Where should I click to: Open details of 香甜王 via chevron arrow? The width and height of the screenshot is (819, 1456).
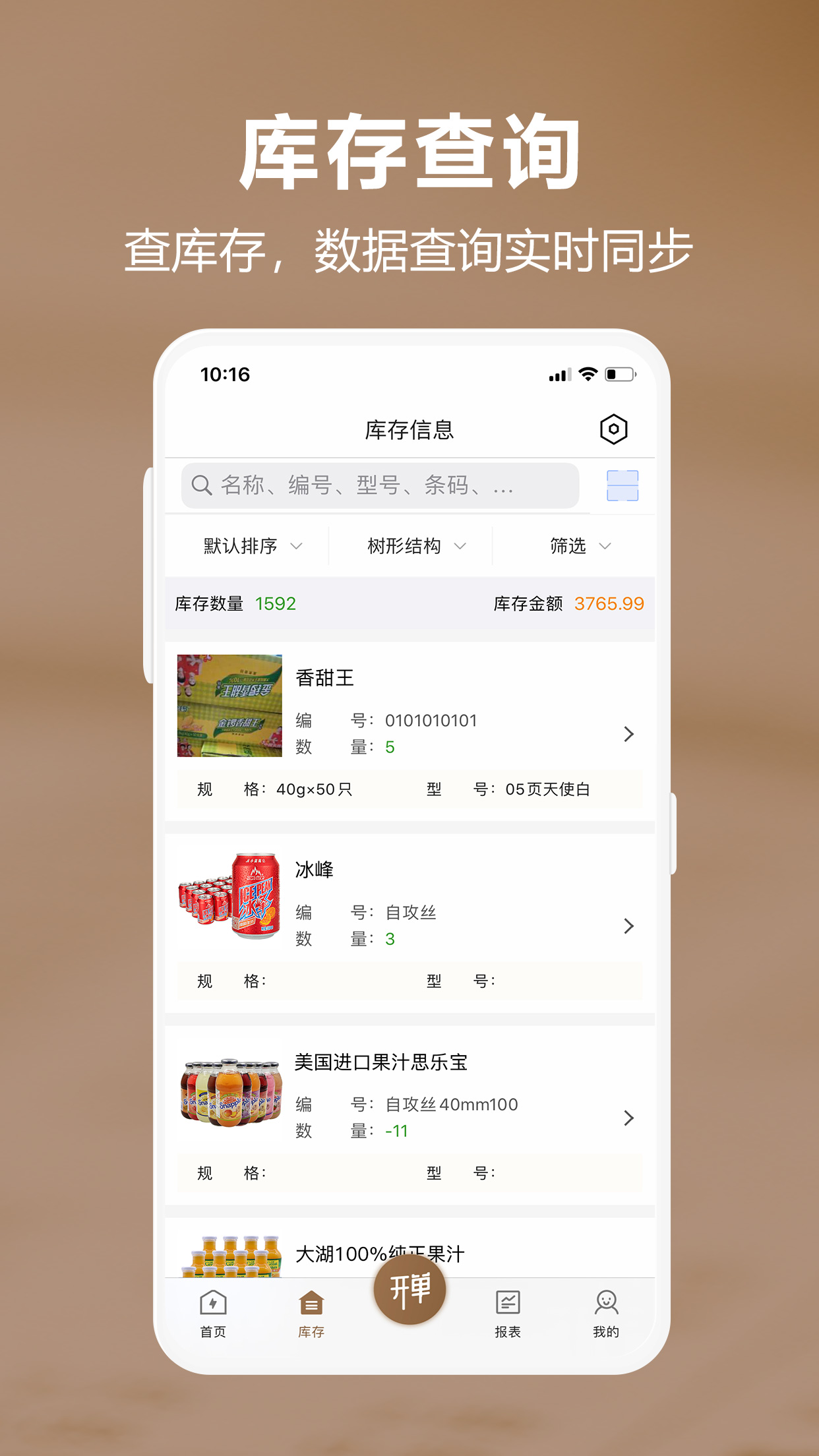(628, 733)
